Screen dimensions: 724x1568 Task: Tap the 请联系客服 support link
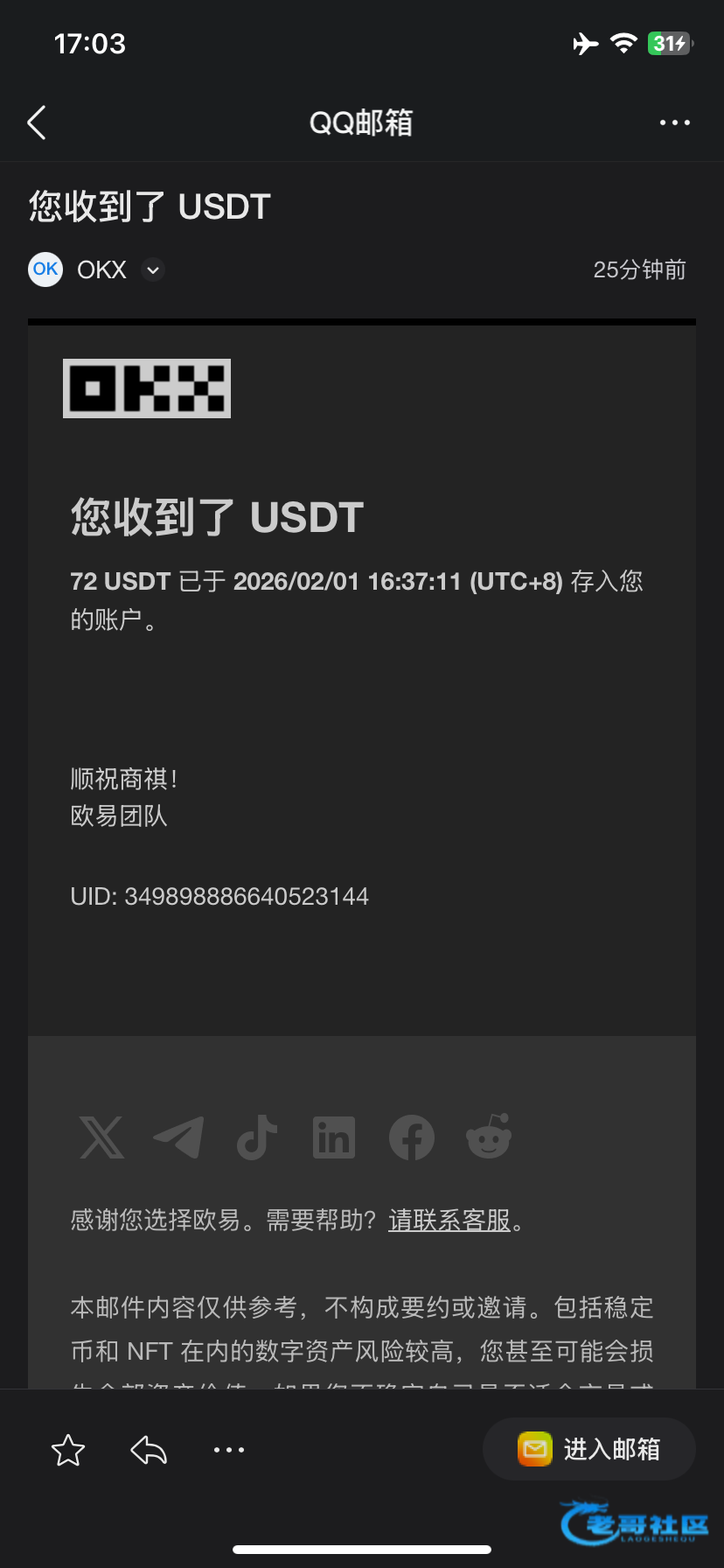pos(449,1221)
